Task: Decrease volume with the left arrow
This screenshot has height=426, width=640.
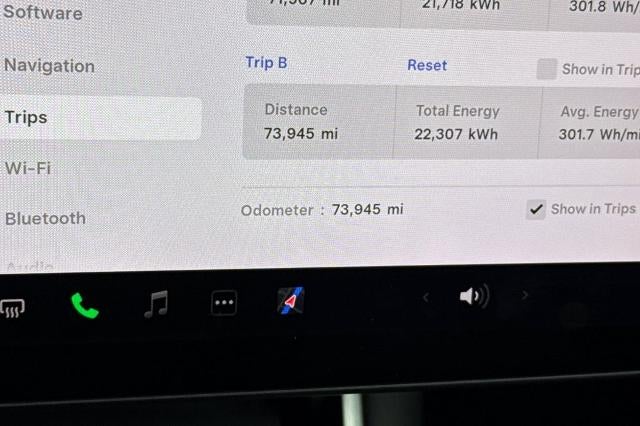Action: 426,297
